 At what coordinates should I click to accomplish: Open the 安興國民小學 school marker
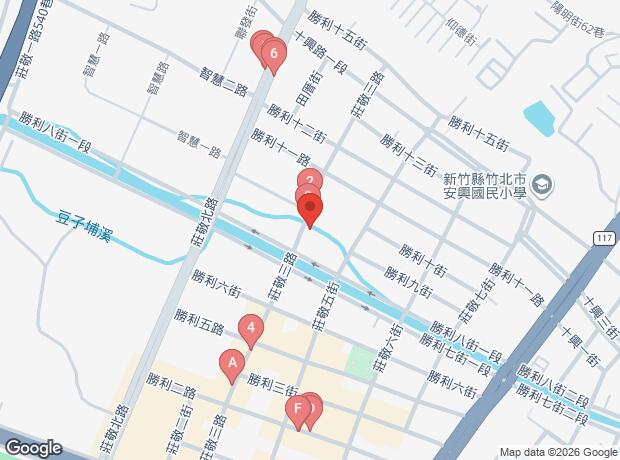542,185
